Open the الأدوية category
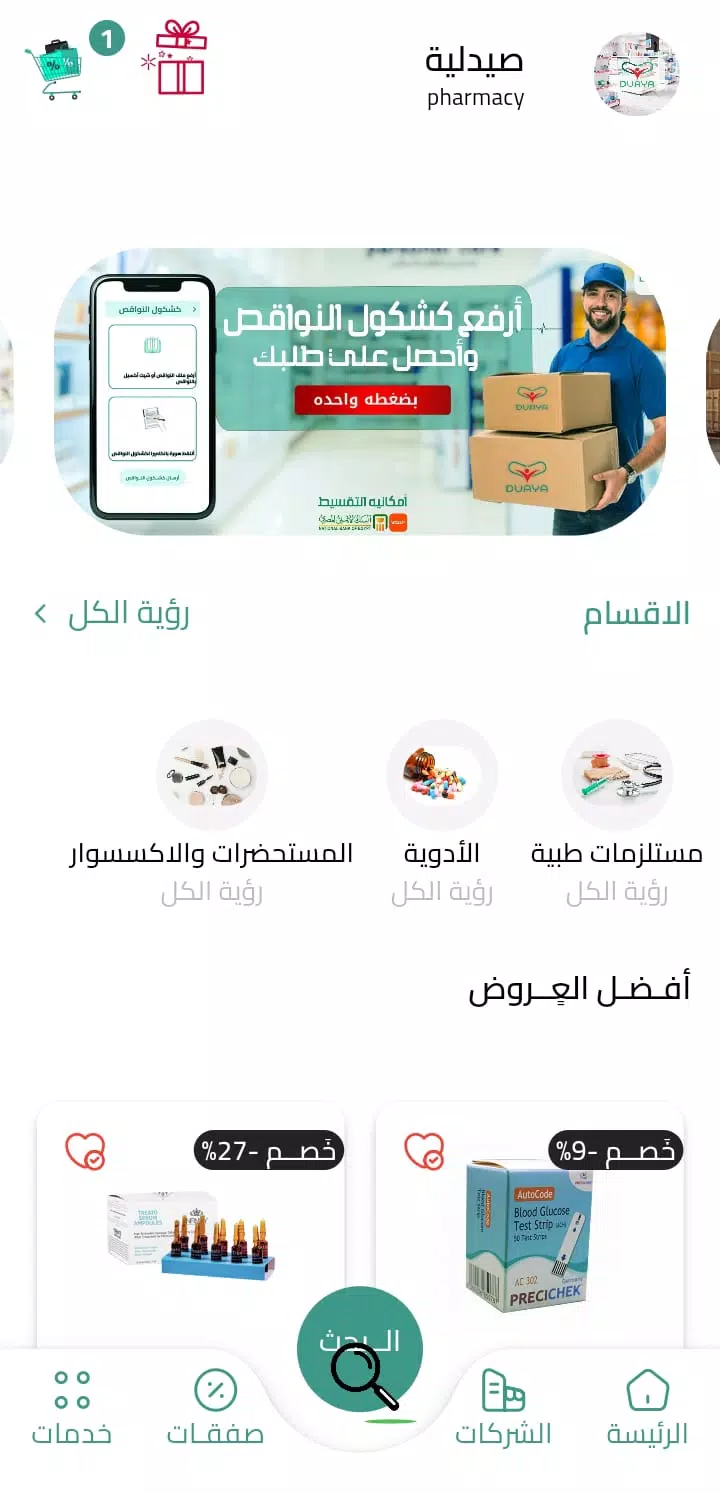This screenshot has height=1493, width=720. [442, 776]
